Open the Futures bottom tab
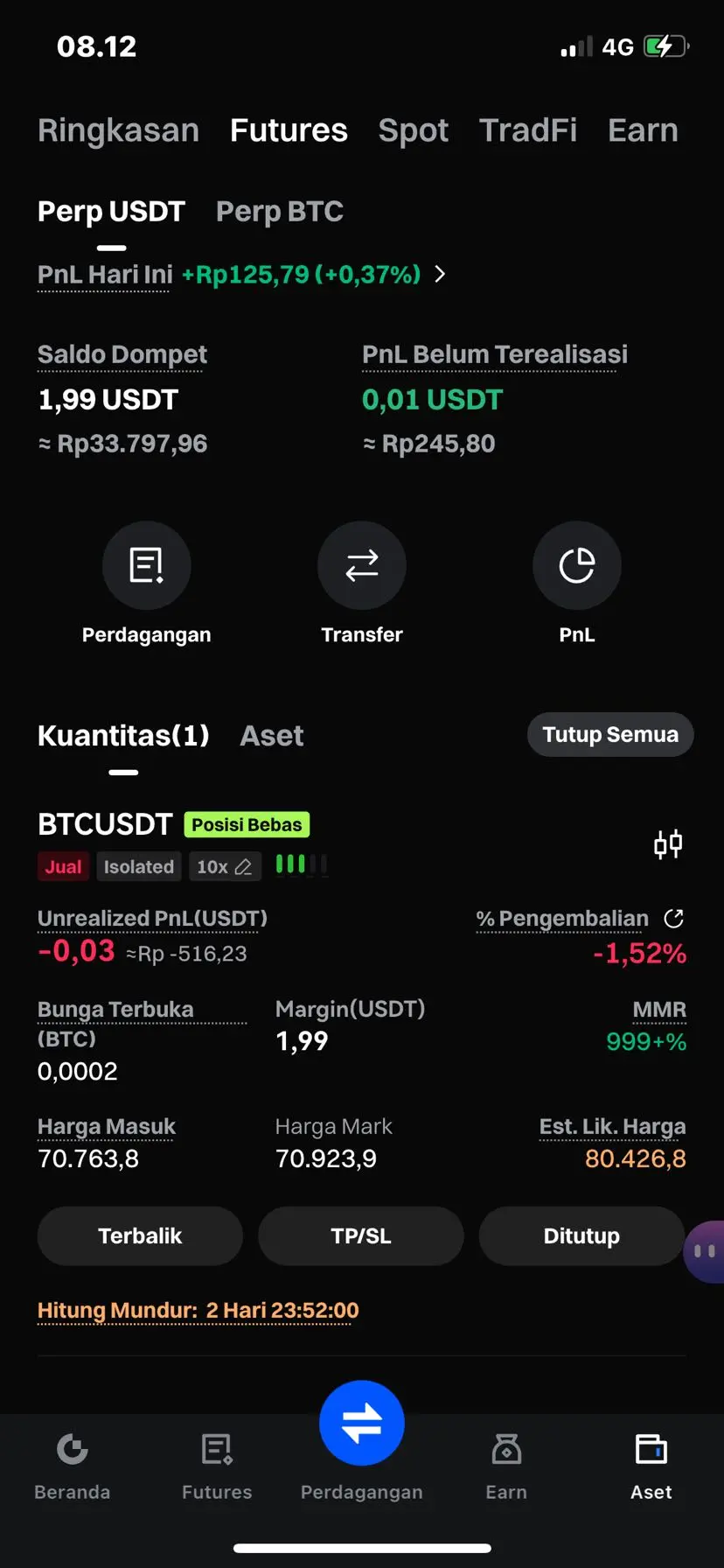This screenshot has height=1568, width=724. (x=217, y=1465)
